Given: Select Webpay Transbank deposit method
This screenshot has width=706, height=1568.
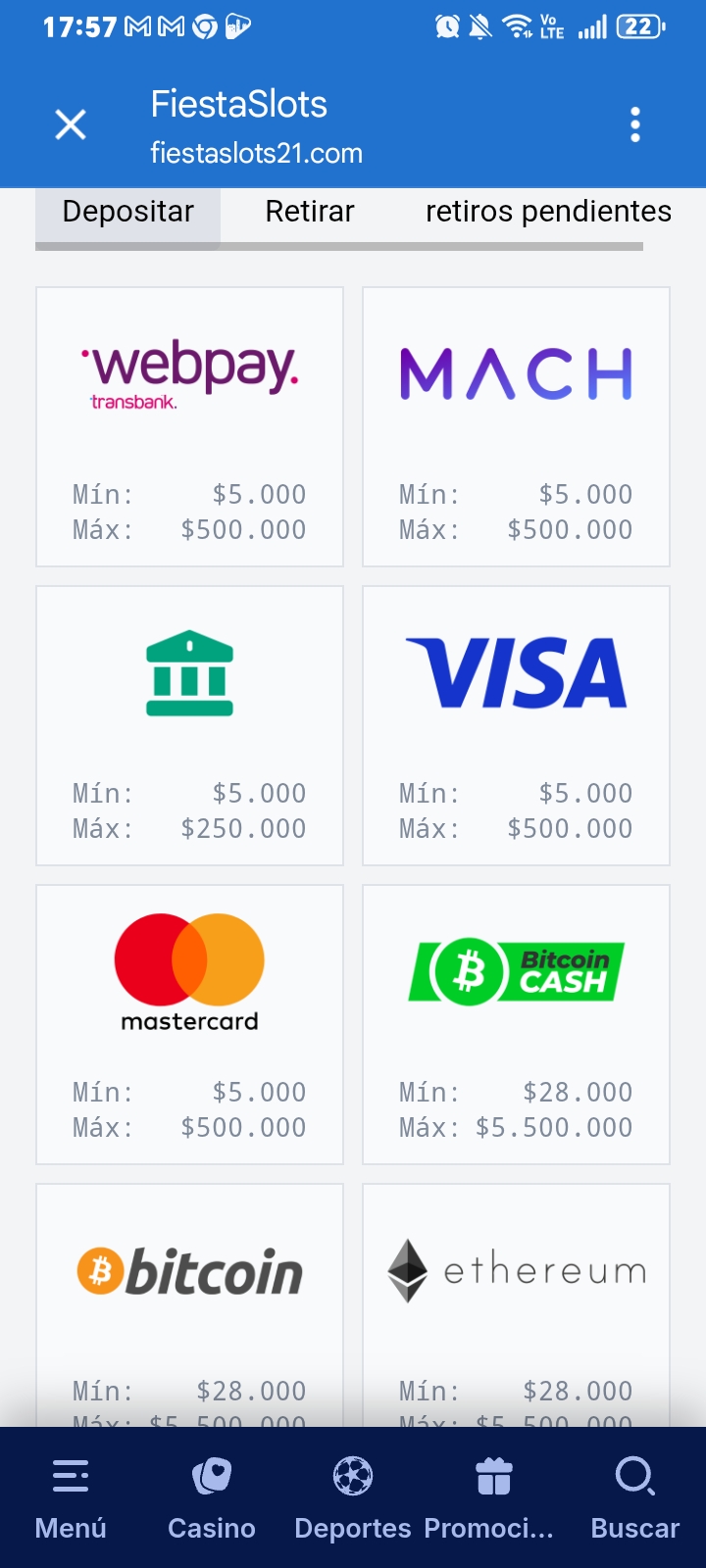Looking at the screenshot, I should (190, 426).
